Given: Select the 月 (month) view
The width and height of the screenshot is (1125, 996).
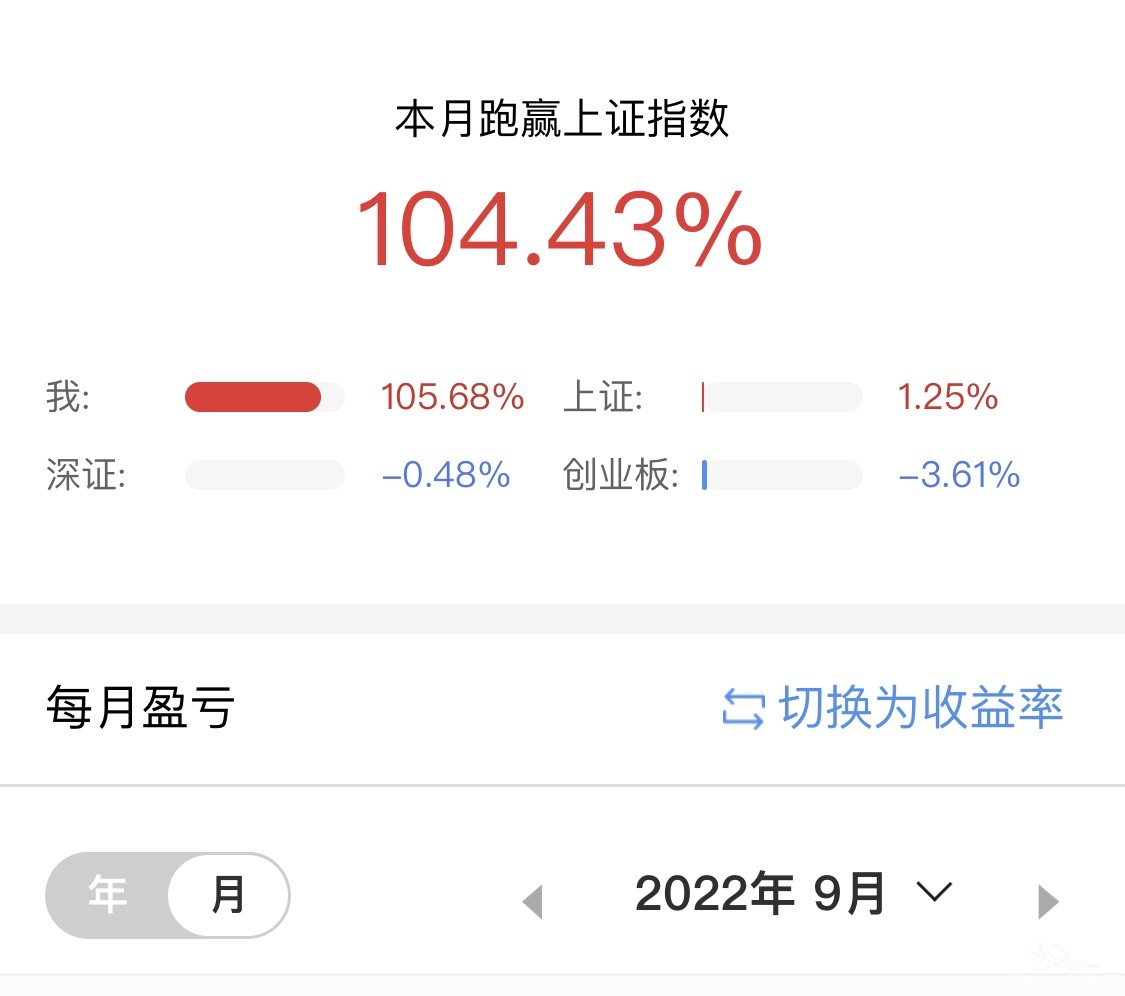Looking at the screenshot, I should (228, 895).
